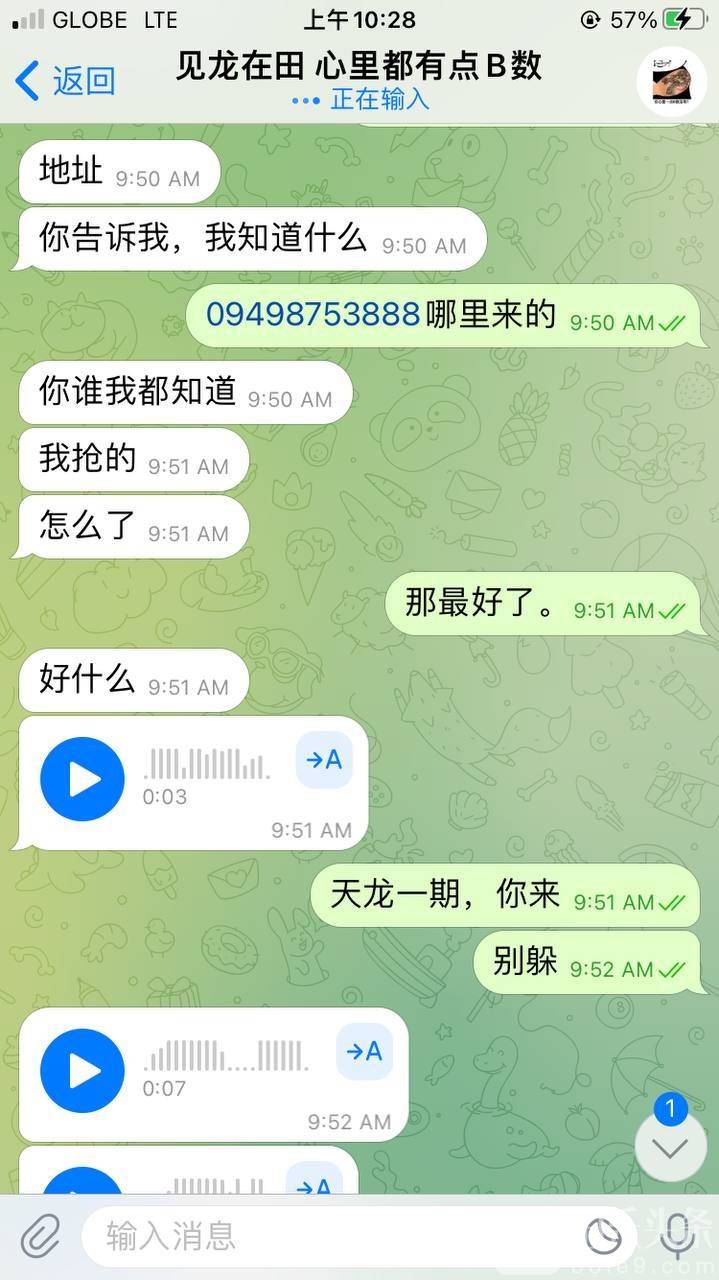Tap phone number 09498753888 link
Viewport: 719px width, 1280px height.
312,314
